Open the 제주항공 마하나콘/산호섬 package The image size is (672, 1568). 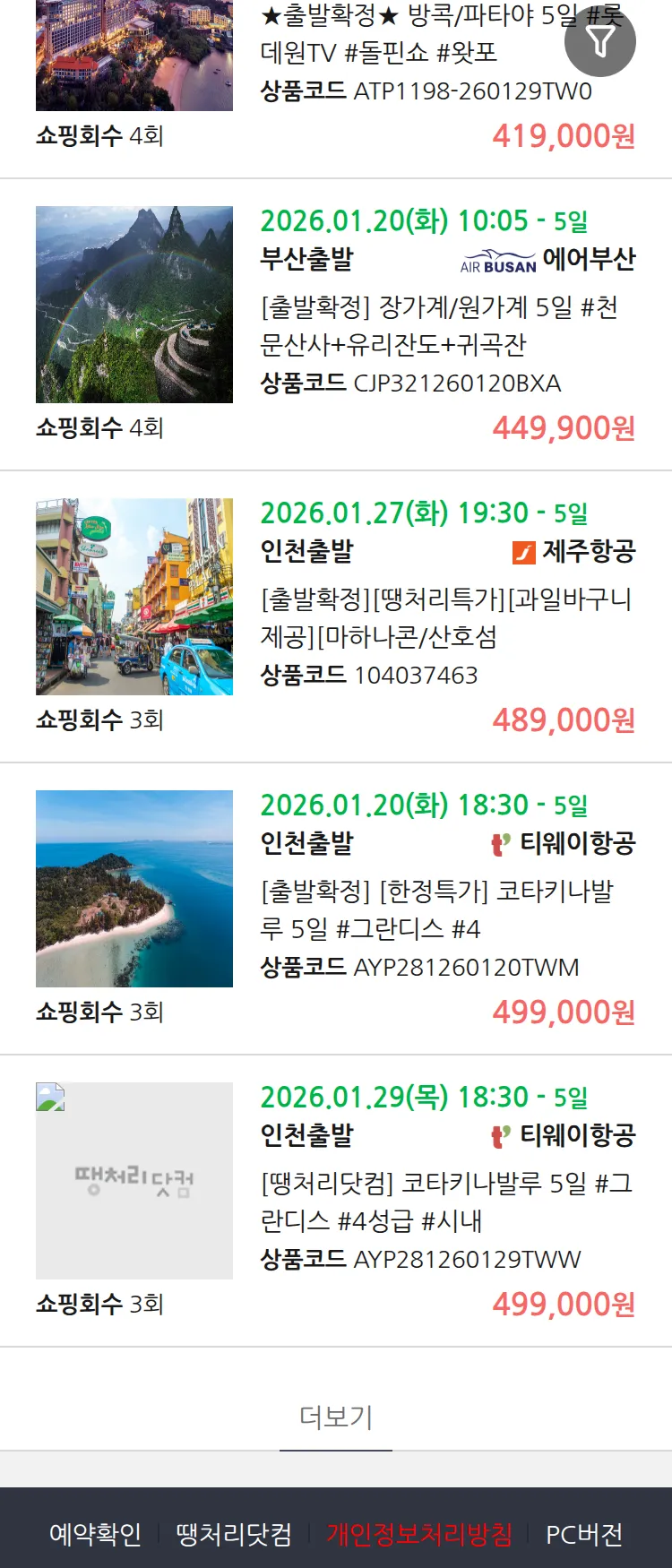(446, 618)
